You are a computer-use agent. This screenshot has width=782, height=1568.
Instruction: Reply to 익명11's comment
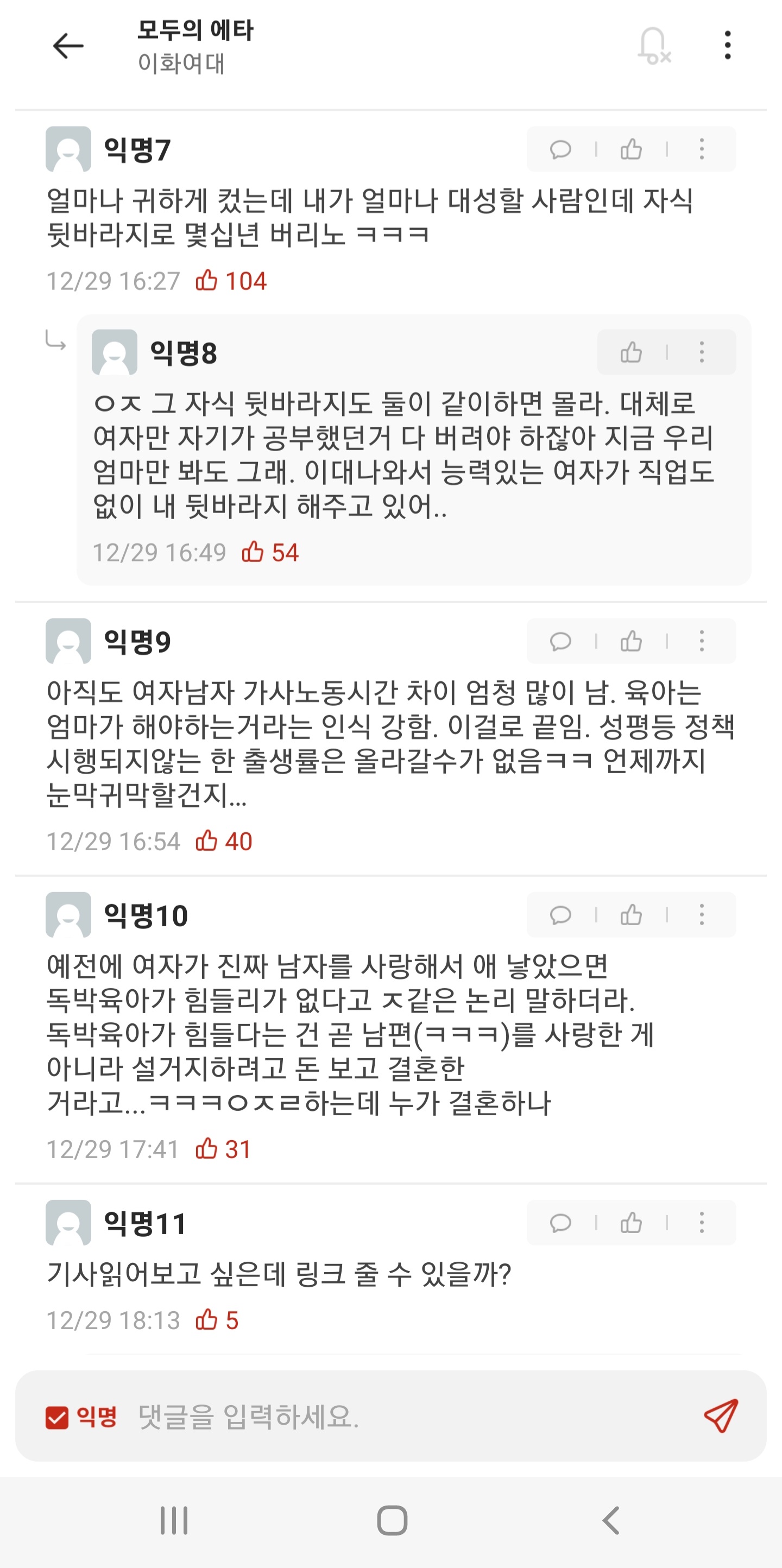(560, 1223)
